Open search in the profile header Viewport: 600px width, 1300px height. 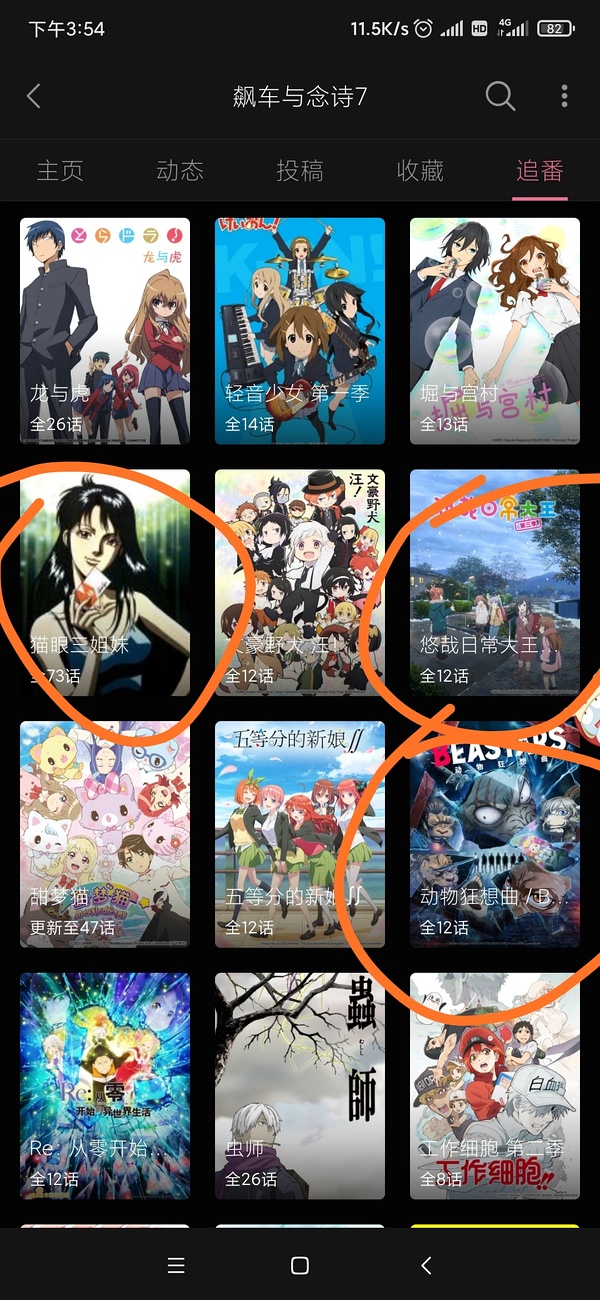click(500, 96)
